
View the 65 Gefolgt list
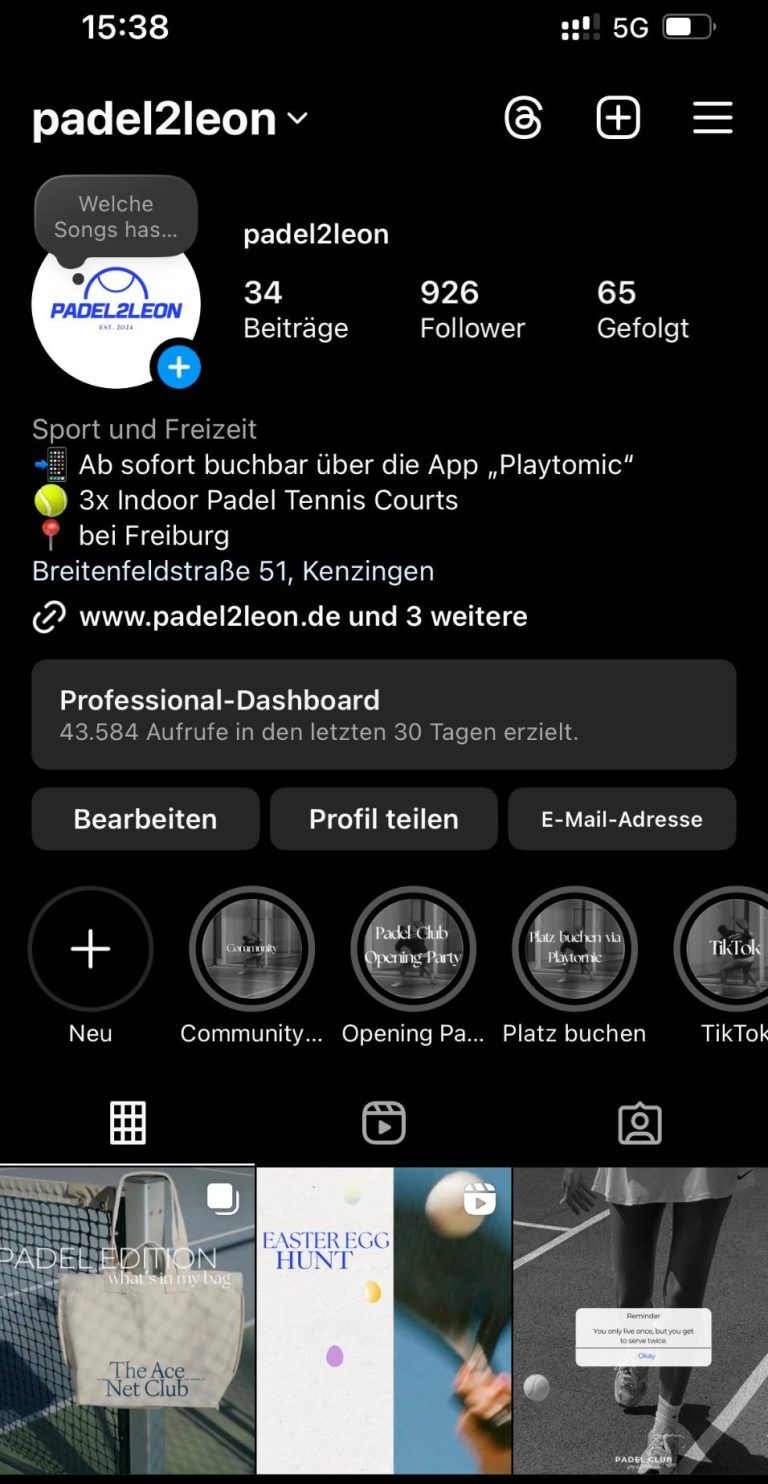[643, 309]
